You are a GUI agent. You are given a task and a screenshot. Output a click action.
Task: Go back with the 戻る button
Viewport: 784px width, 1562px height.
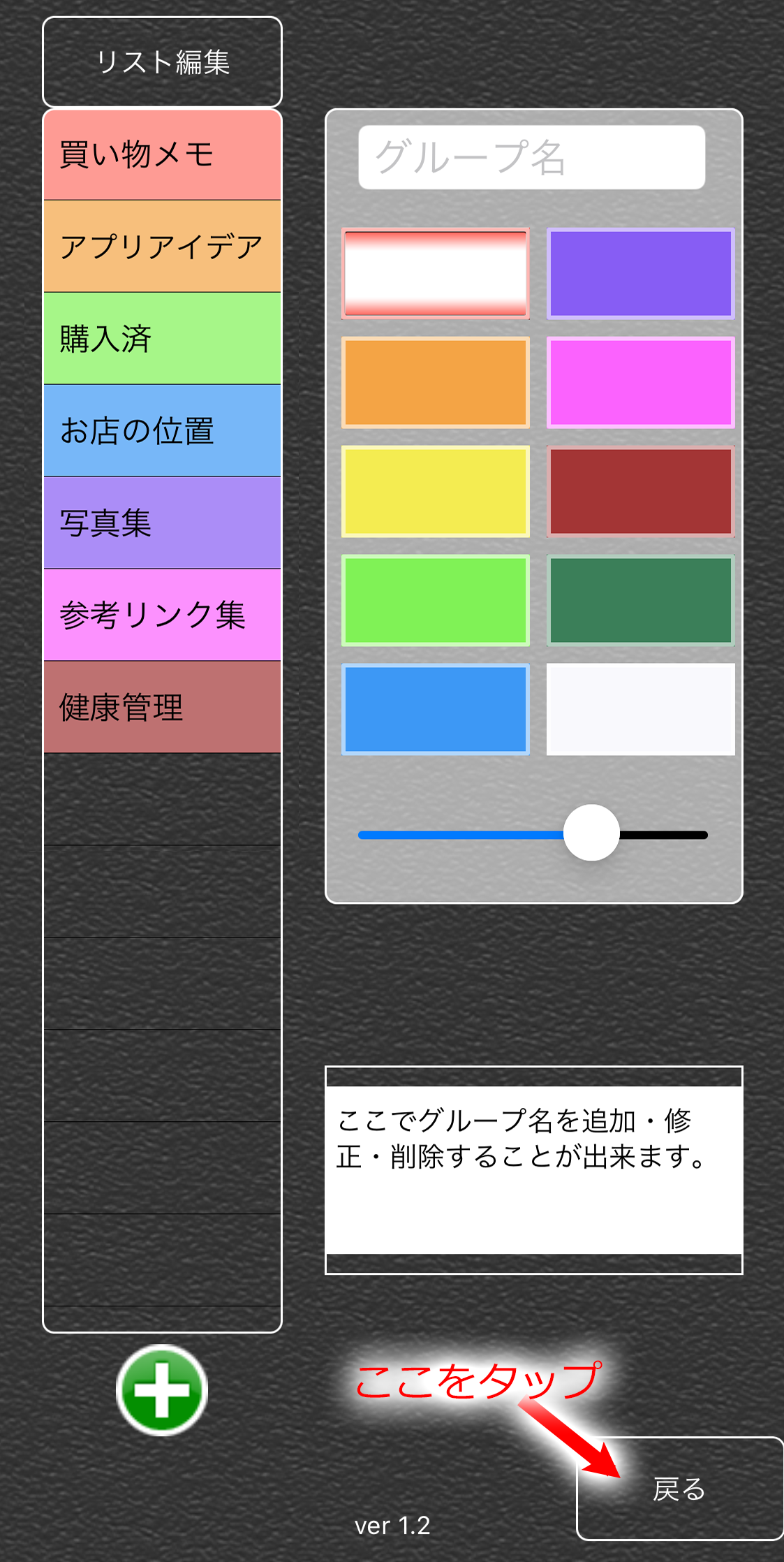[679, 1489]
